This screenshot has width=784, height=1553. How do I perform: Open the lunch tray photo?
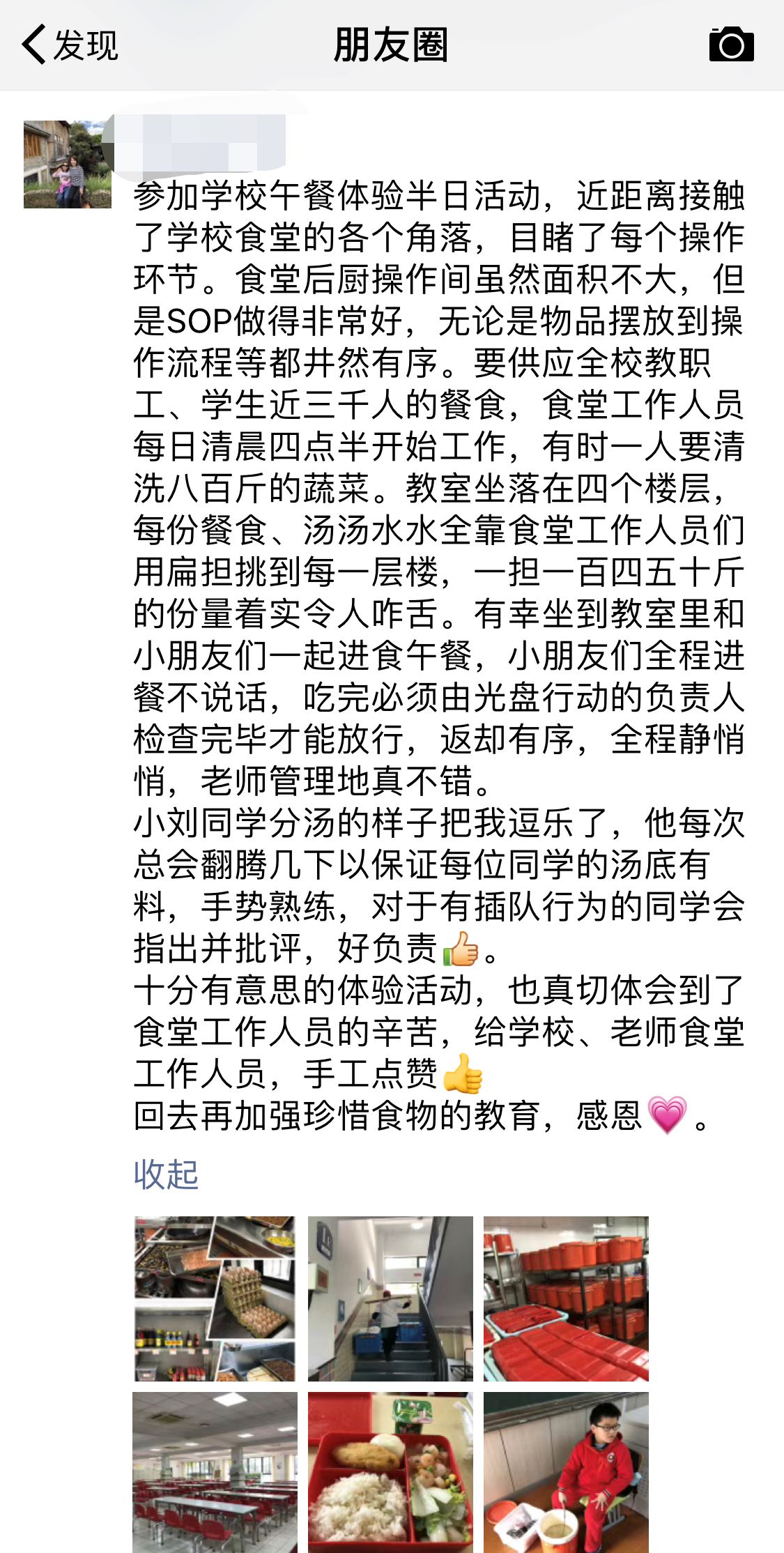390,1472
